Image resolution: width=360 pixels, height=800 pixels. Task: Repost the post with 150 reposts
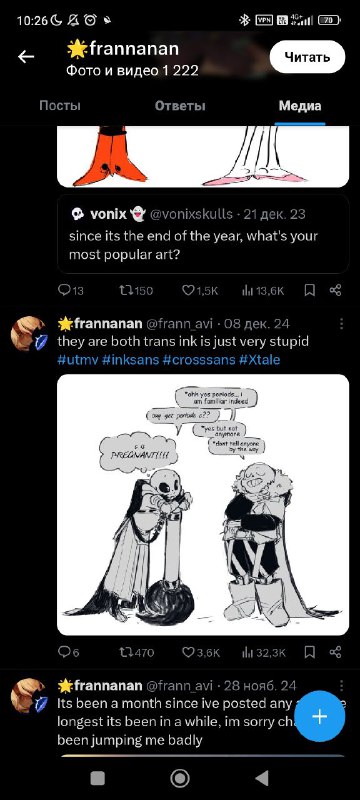pos(136,290)
